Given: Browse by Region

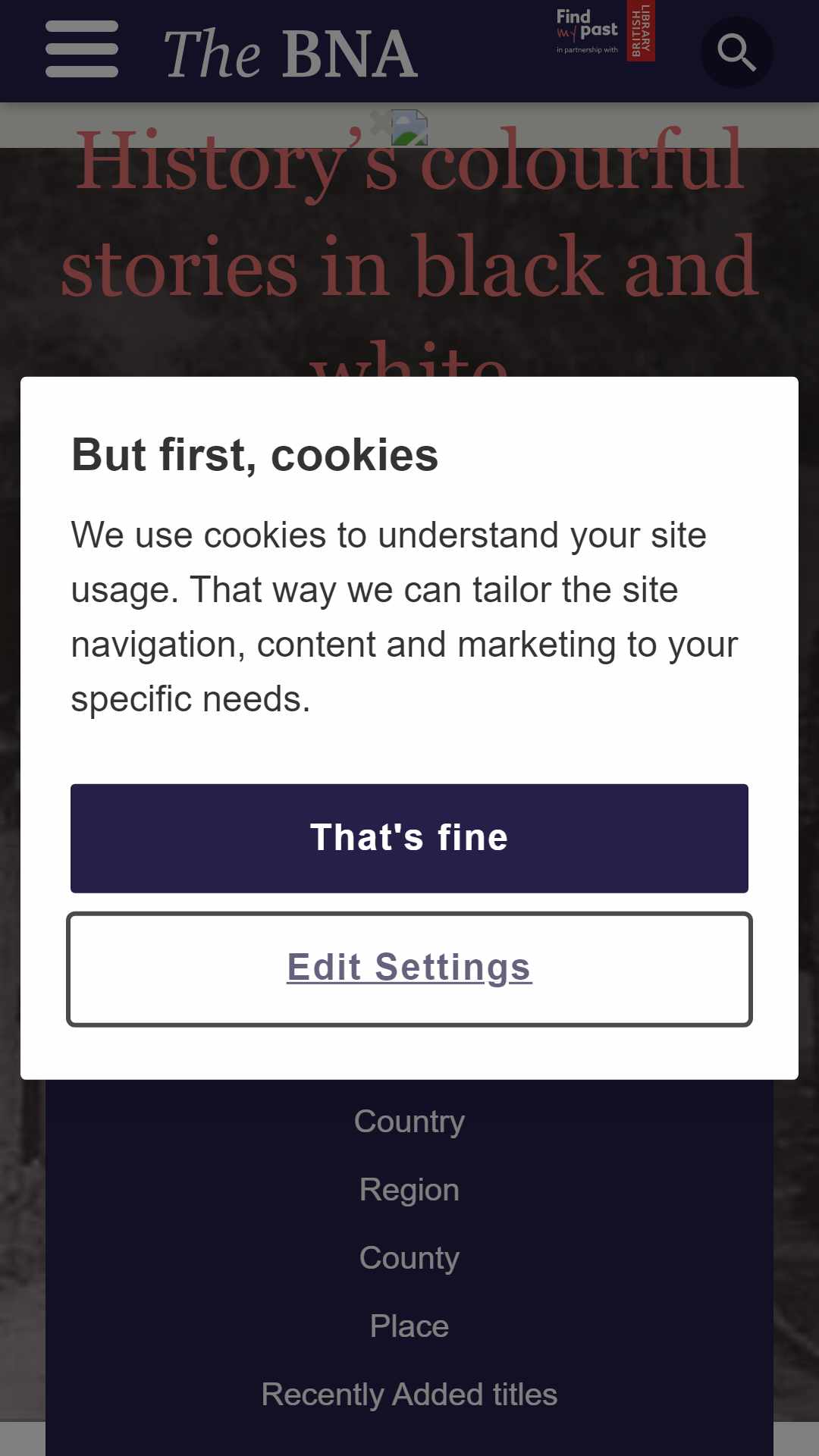Looking at the screenshot, I should click(x=409, y=1190).
